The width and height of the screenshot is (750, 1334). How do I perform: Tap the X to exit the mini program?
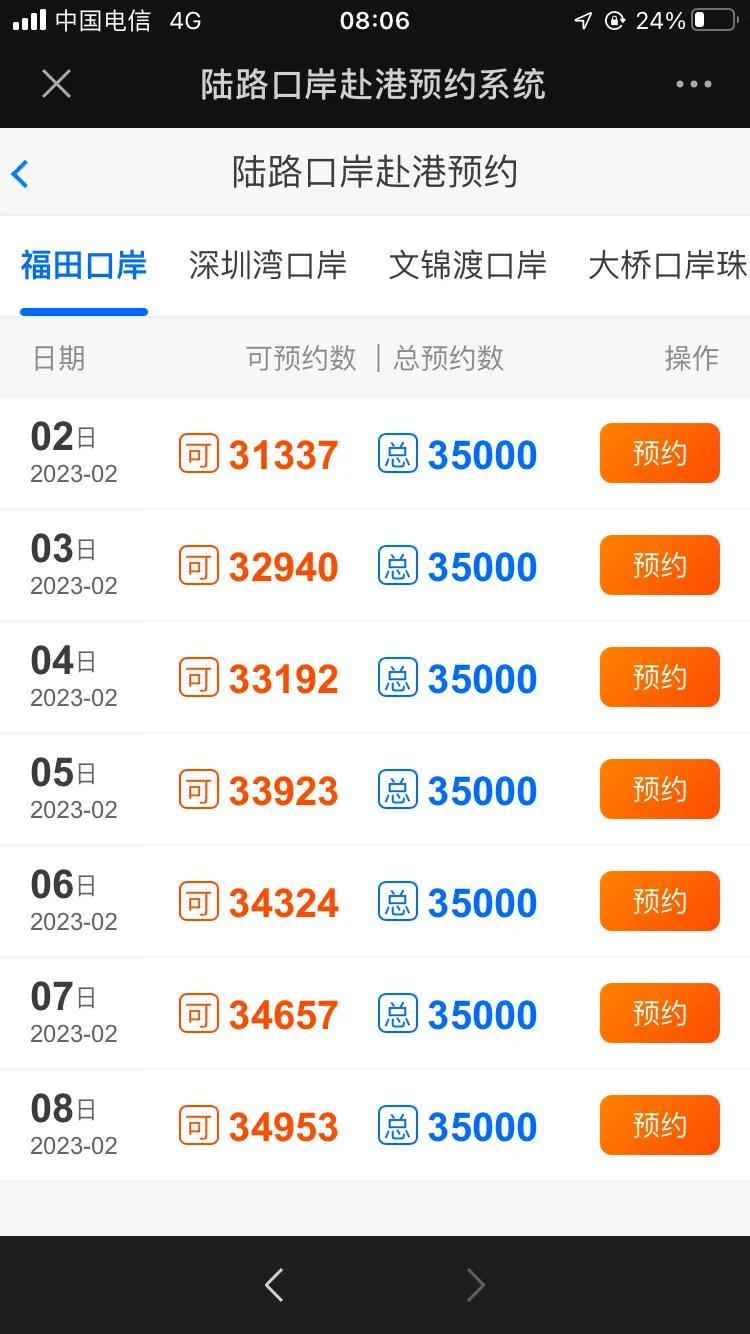pyautogui.click(x=56, y=84)
